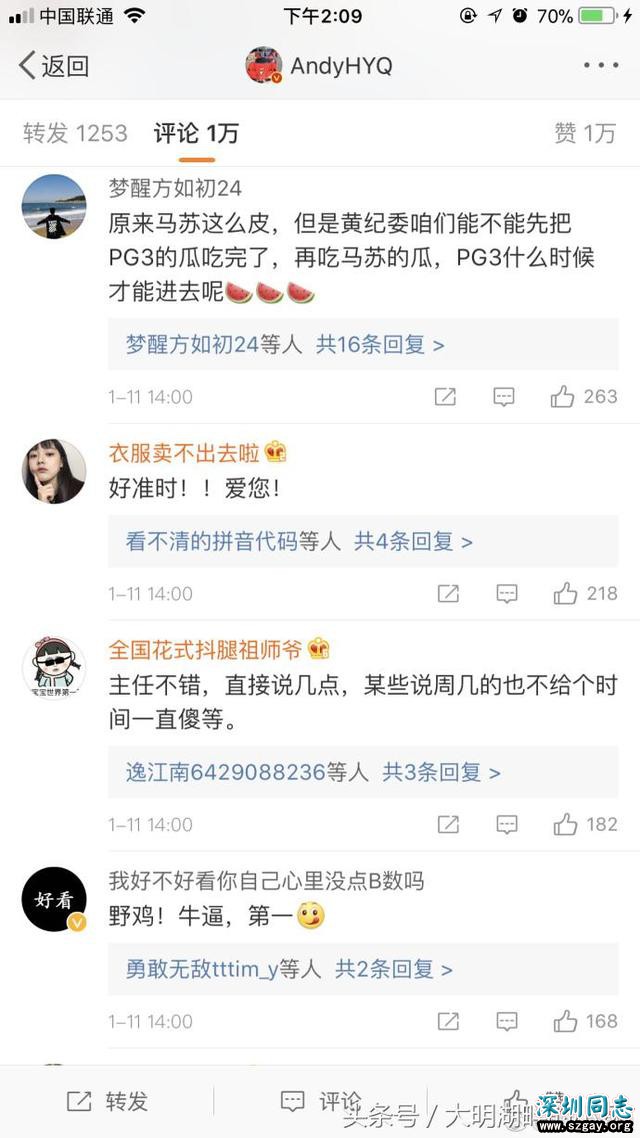The width and height of the screenshot is (640, 1138).
Task: Switch to 赞 1万 tab
Action: click(x=585, y=133)
